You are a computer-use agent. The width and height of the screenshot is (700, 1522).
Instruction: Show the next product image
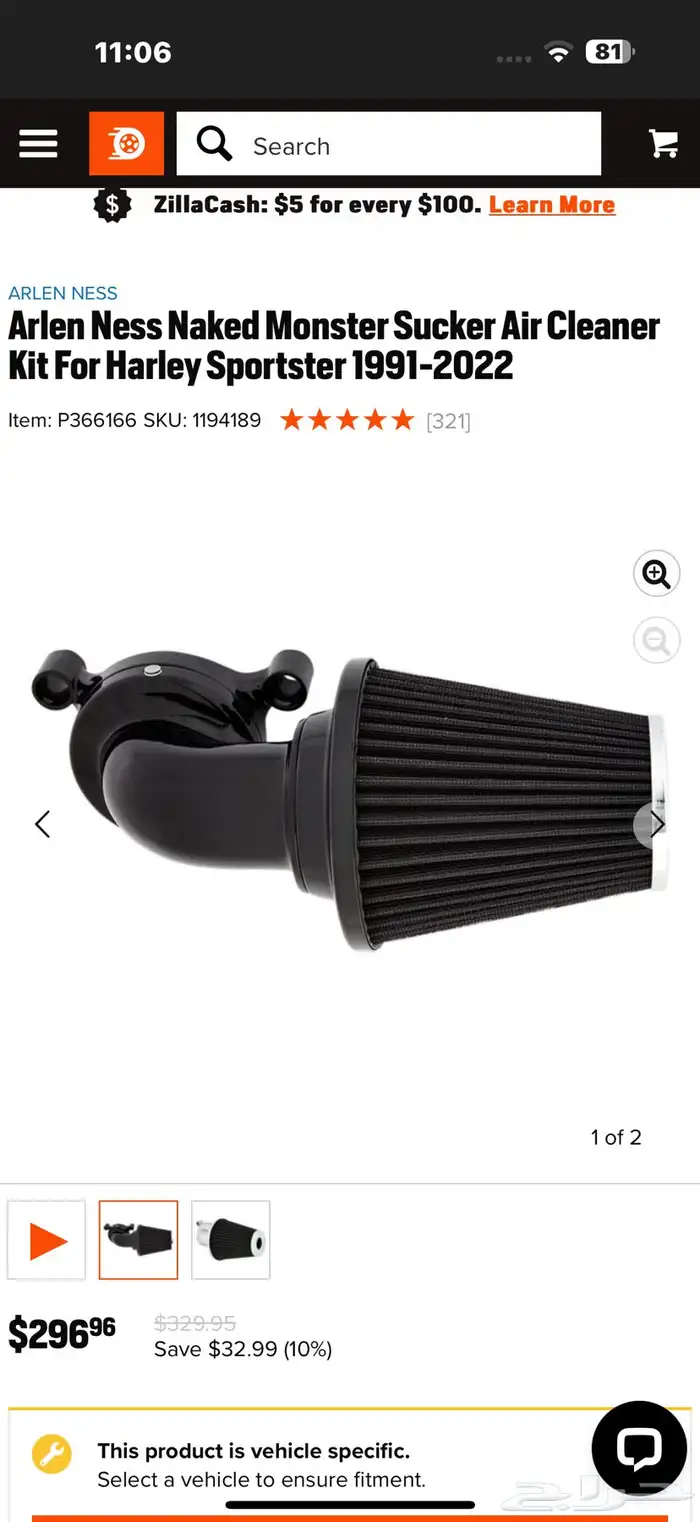pos(656,824)
